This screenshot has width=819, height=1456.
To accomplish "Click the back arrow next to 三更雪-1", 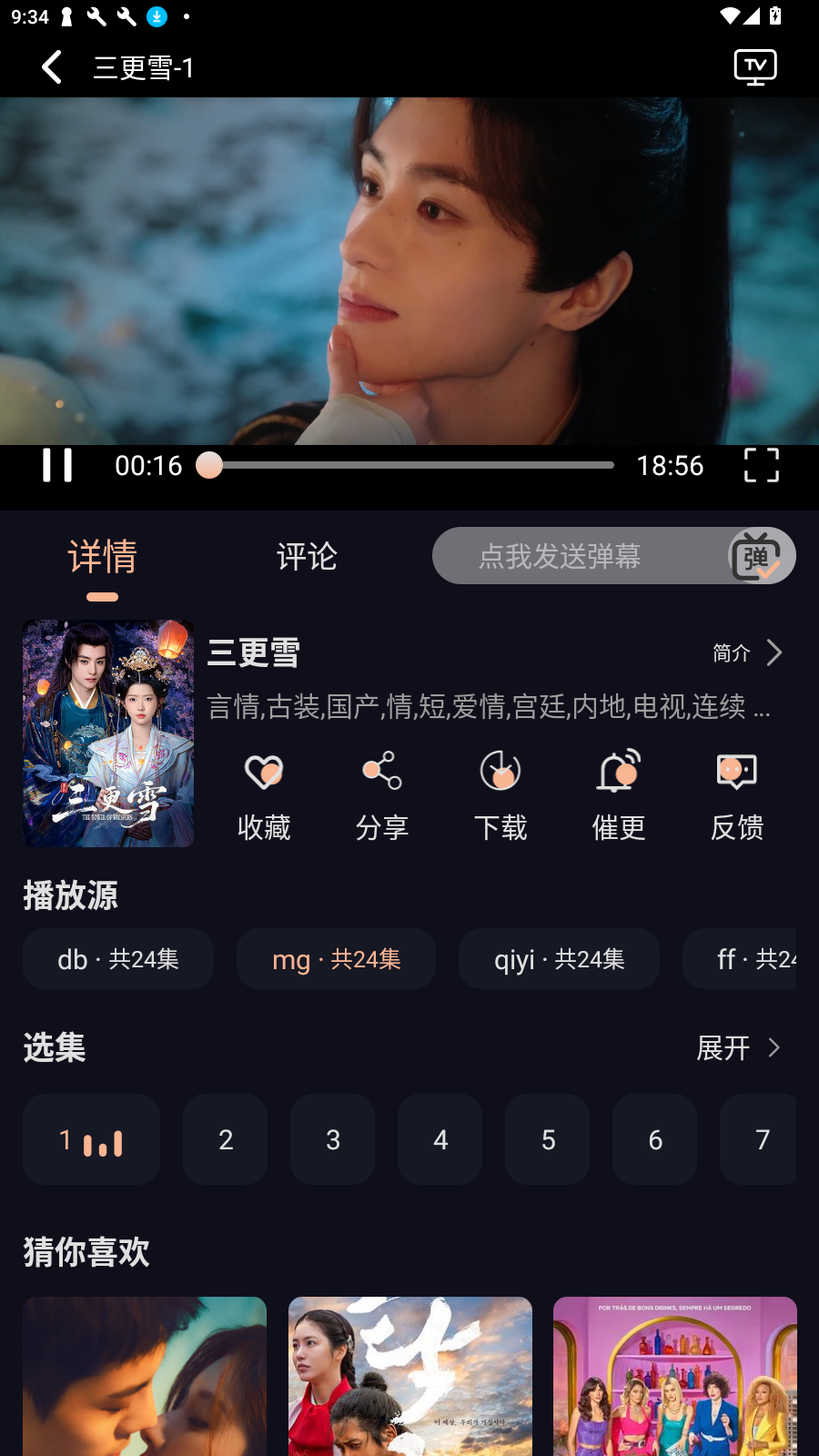I will pyautogui.click(x=52, y=66).
